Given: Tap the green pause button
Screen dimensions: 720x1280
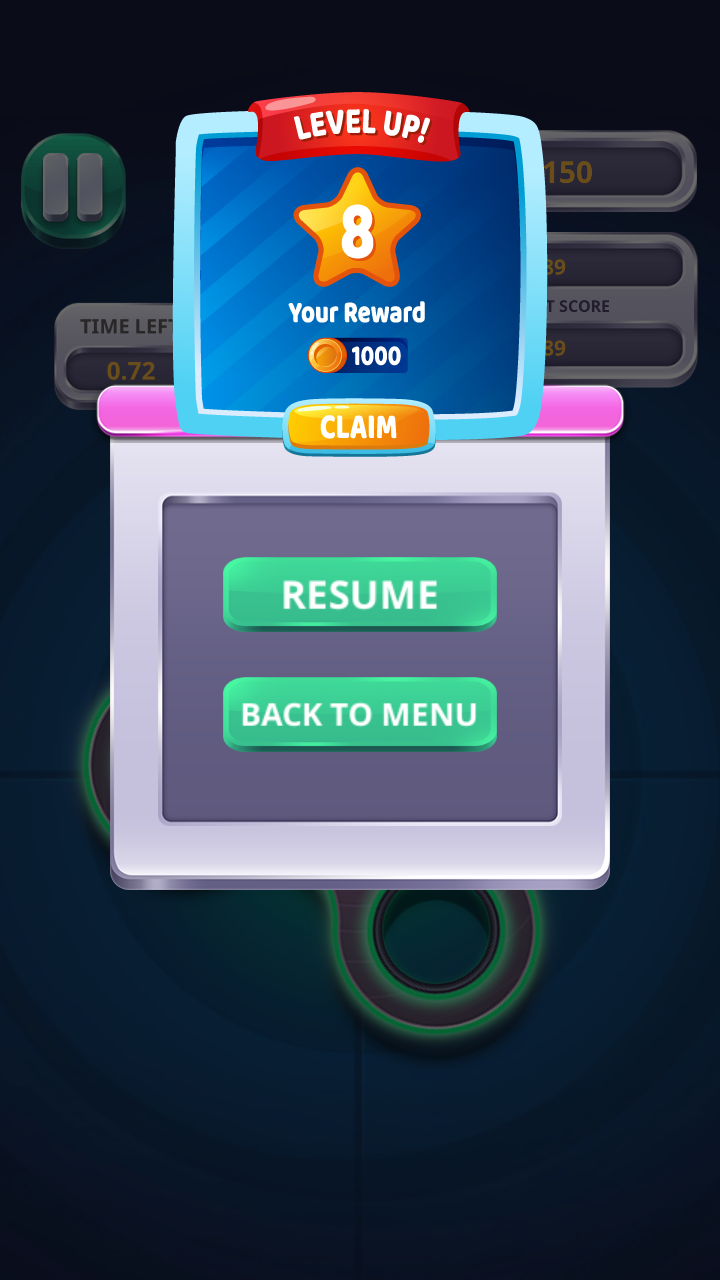Looking at the screenshot, I should 73,188.
